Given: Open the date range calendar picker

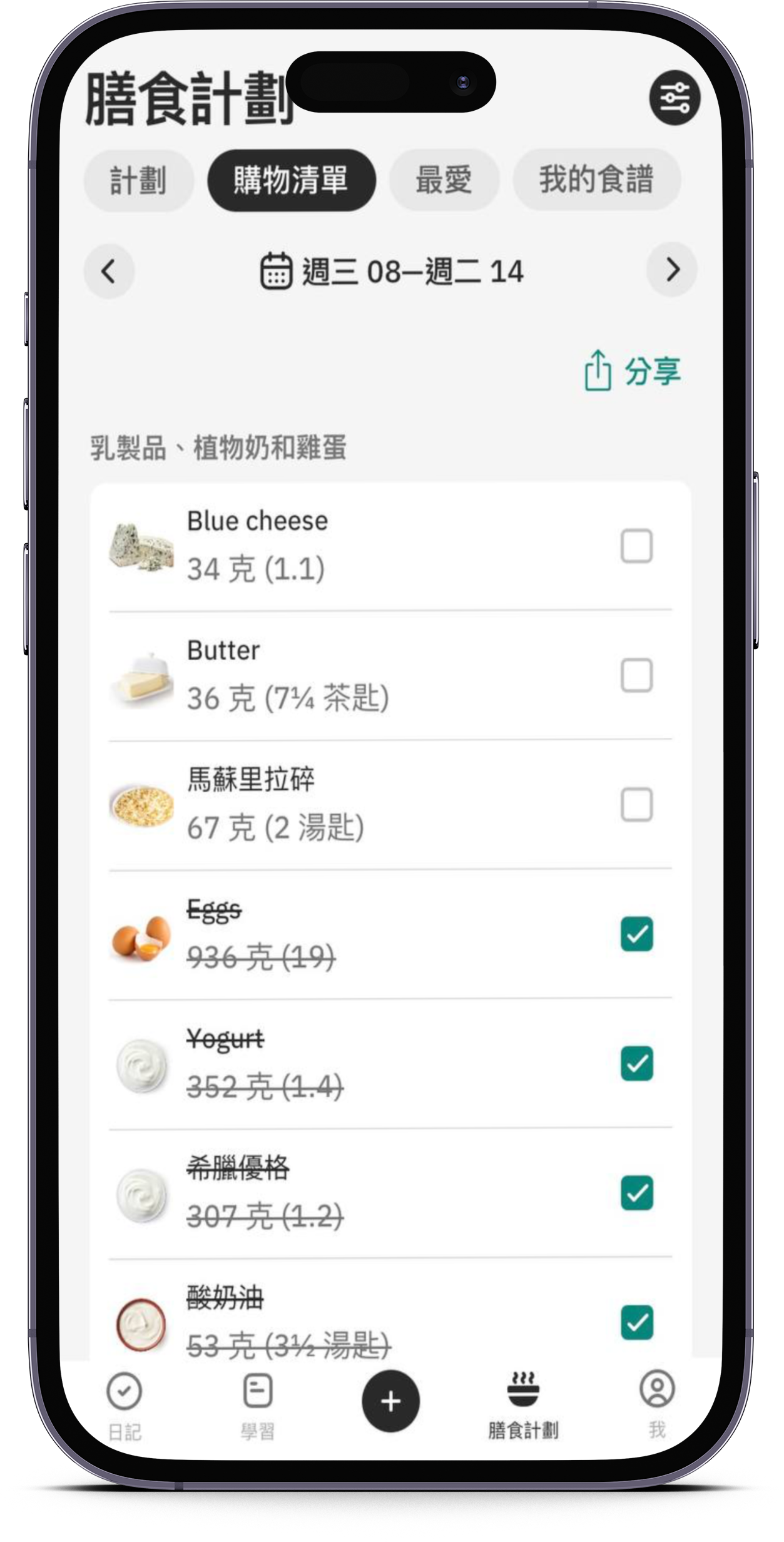Looking at the screenshot, I should tap(391, 272).
